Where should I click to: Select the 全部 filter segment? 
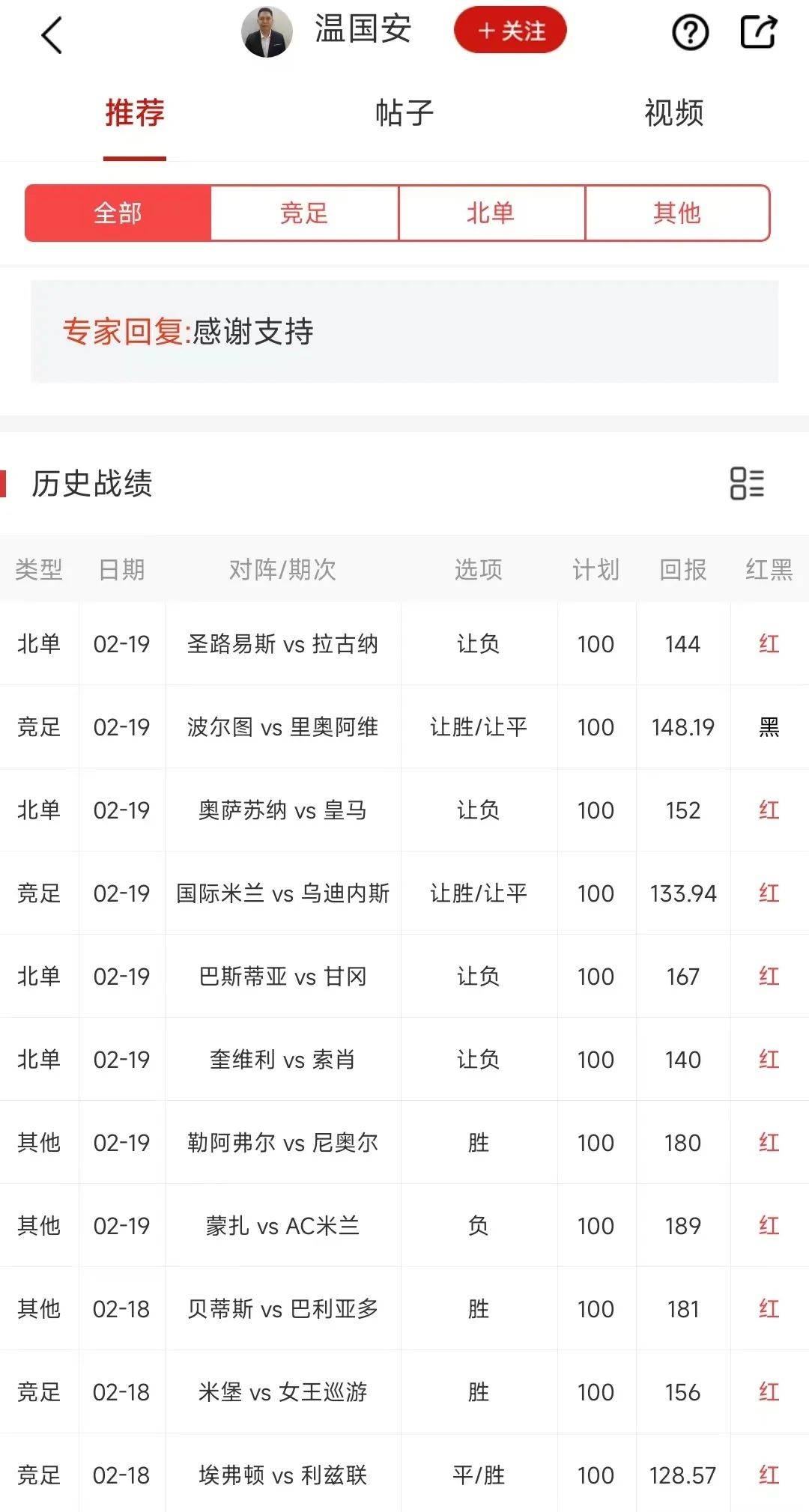tap(118, 213)
